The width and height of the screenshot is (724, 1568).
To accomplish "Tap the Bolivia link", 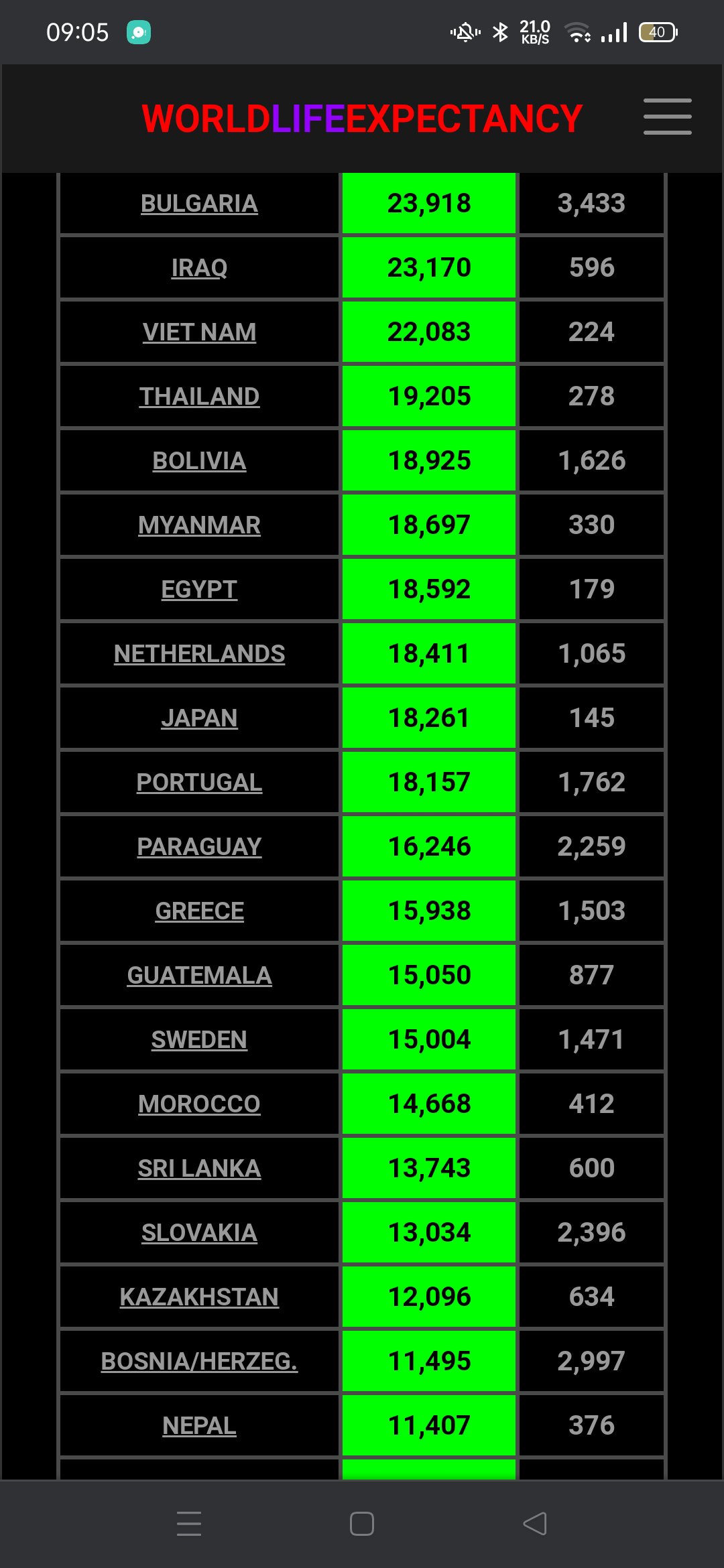I will pyautogui.click(x=199, y=461).
